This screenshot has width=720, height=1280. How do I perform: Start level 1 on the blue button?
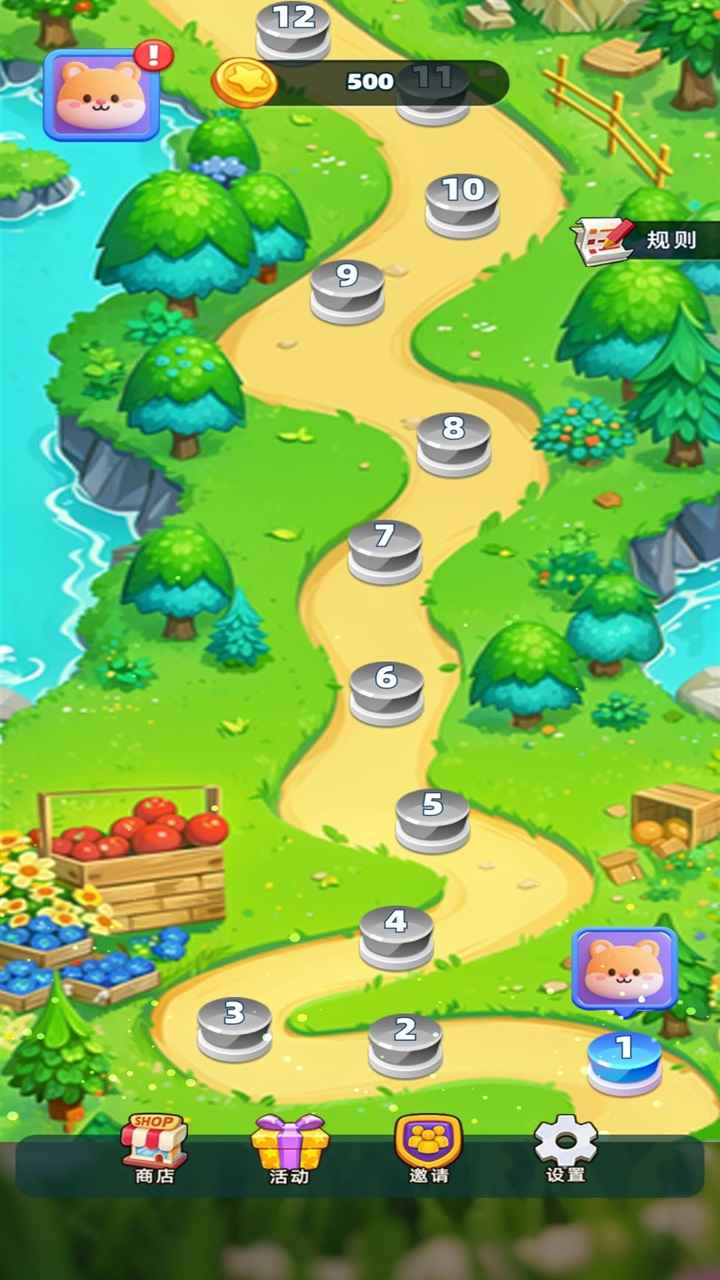click(624, 1062)
